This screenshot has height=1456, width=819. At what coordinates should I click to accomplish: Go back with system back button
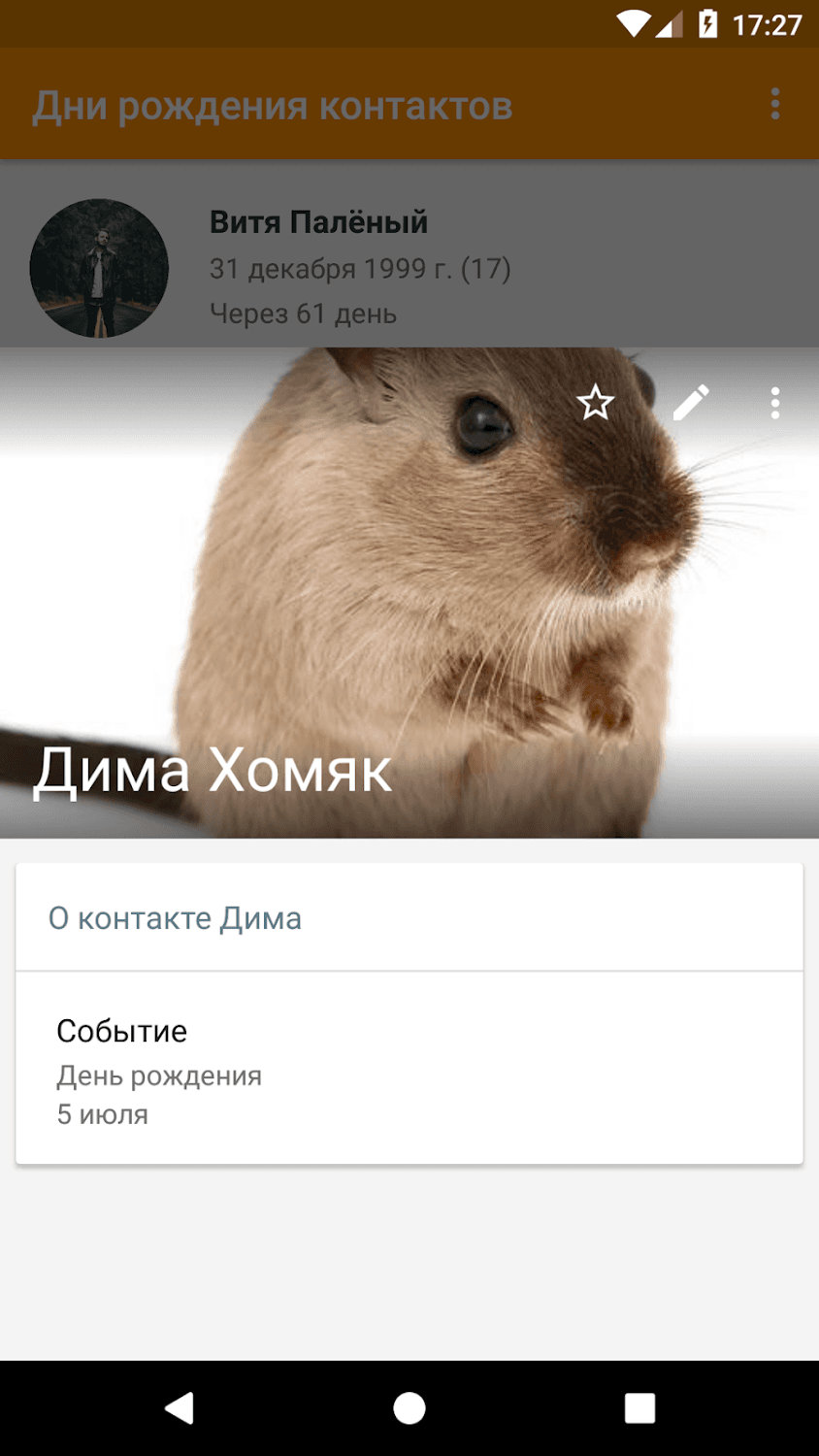[180, 1407]
